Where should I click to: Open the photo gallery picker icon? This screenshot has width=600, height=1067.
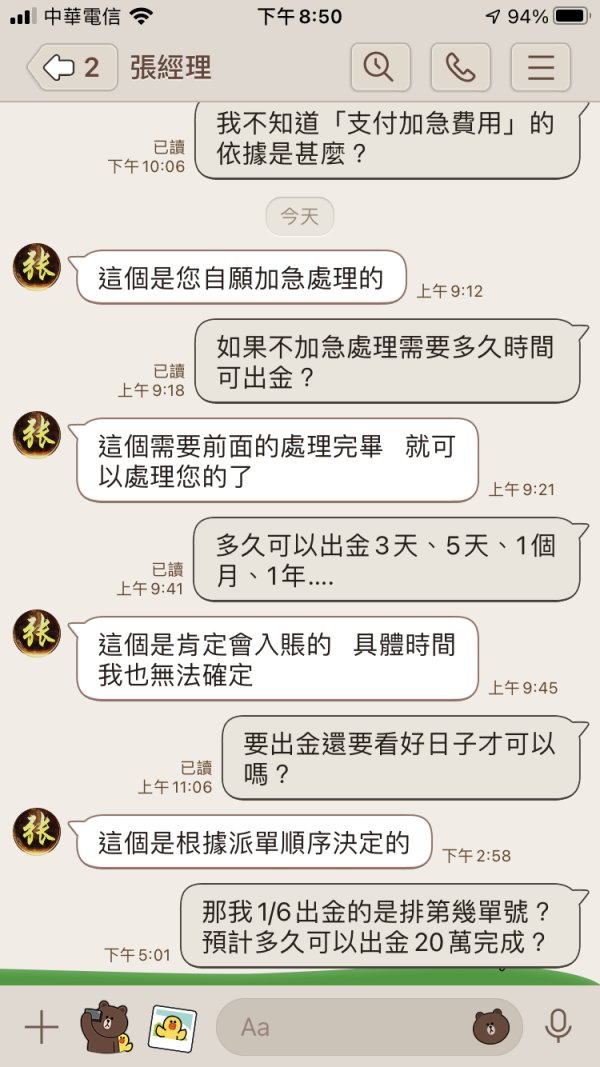coord(172,1027)
